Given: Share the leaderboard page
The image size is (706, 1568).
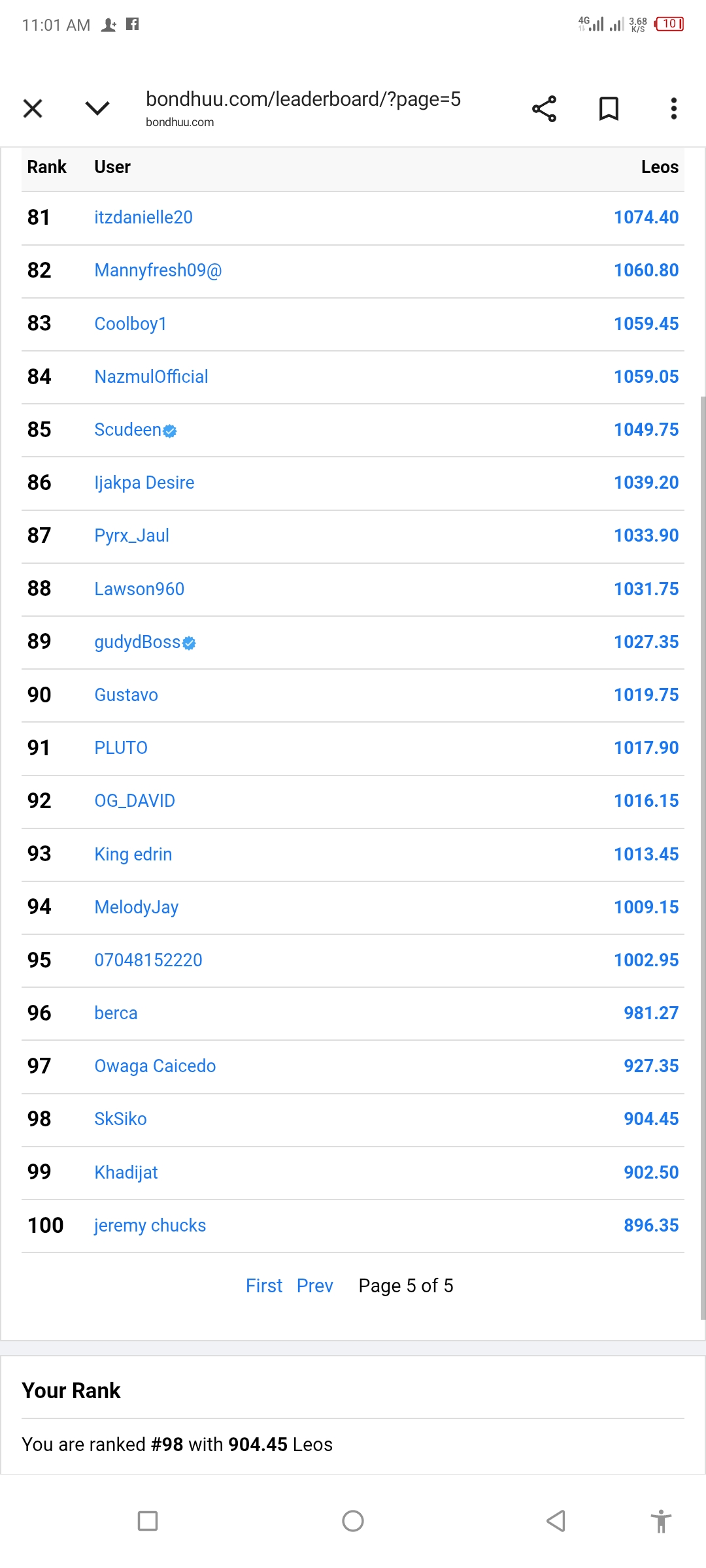Looking at the screenshot, I should pos(544,108).
